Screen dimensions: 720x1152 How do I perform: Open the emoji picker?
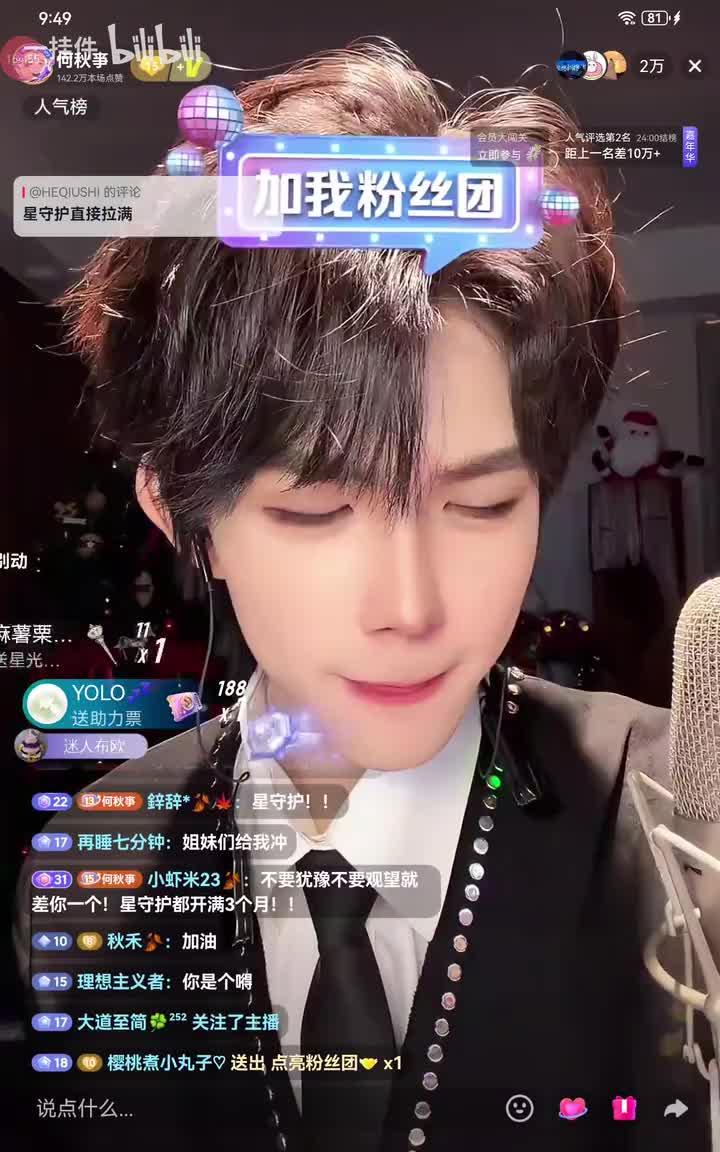519,1108
